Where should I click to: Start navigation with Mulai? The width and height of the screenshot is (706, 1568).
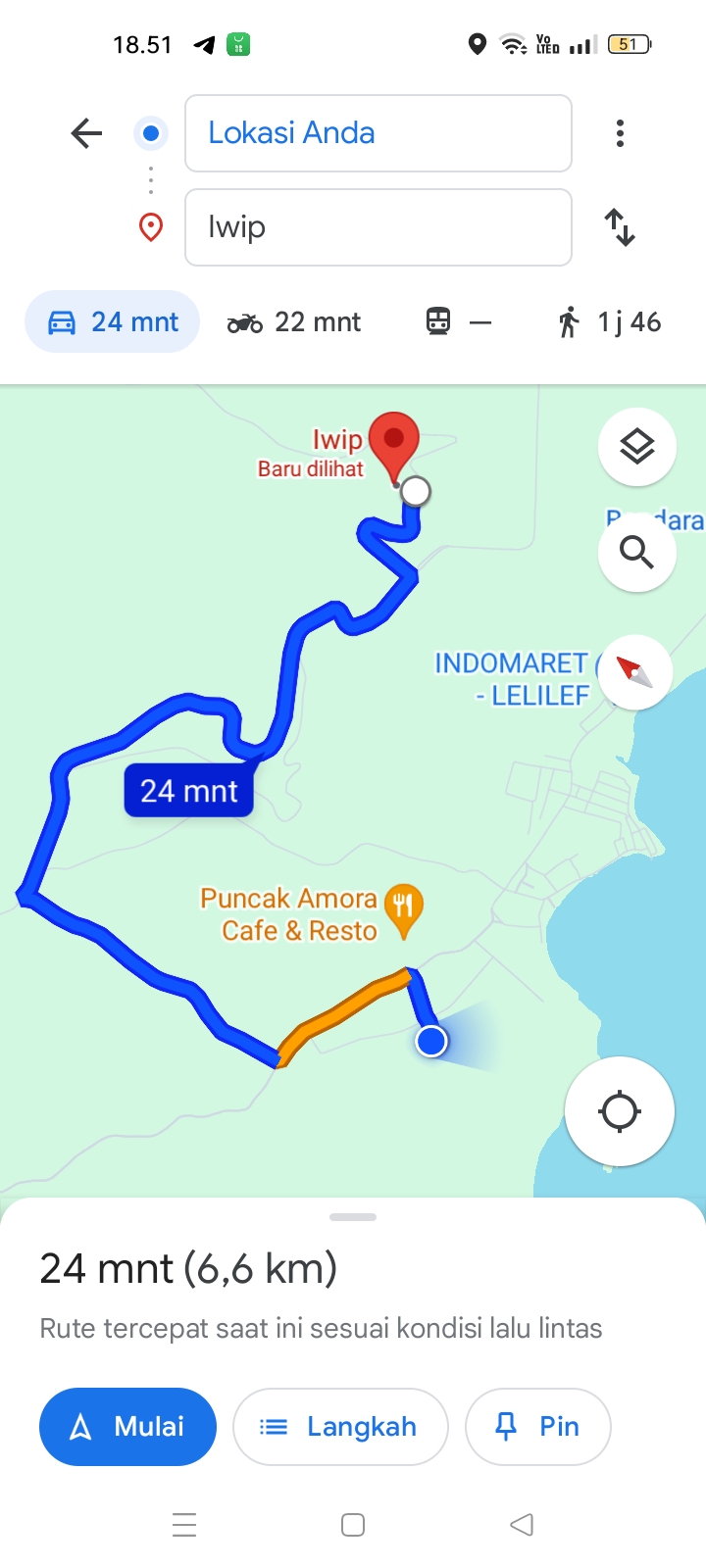(x=127, y=1427)
